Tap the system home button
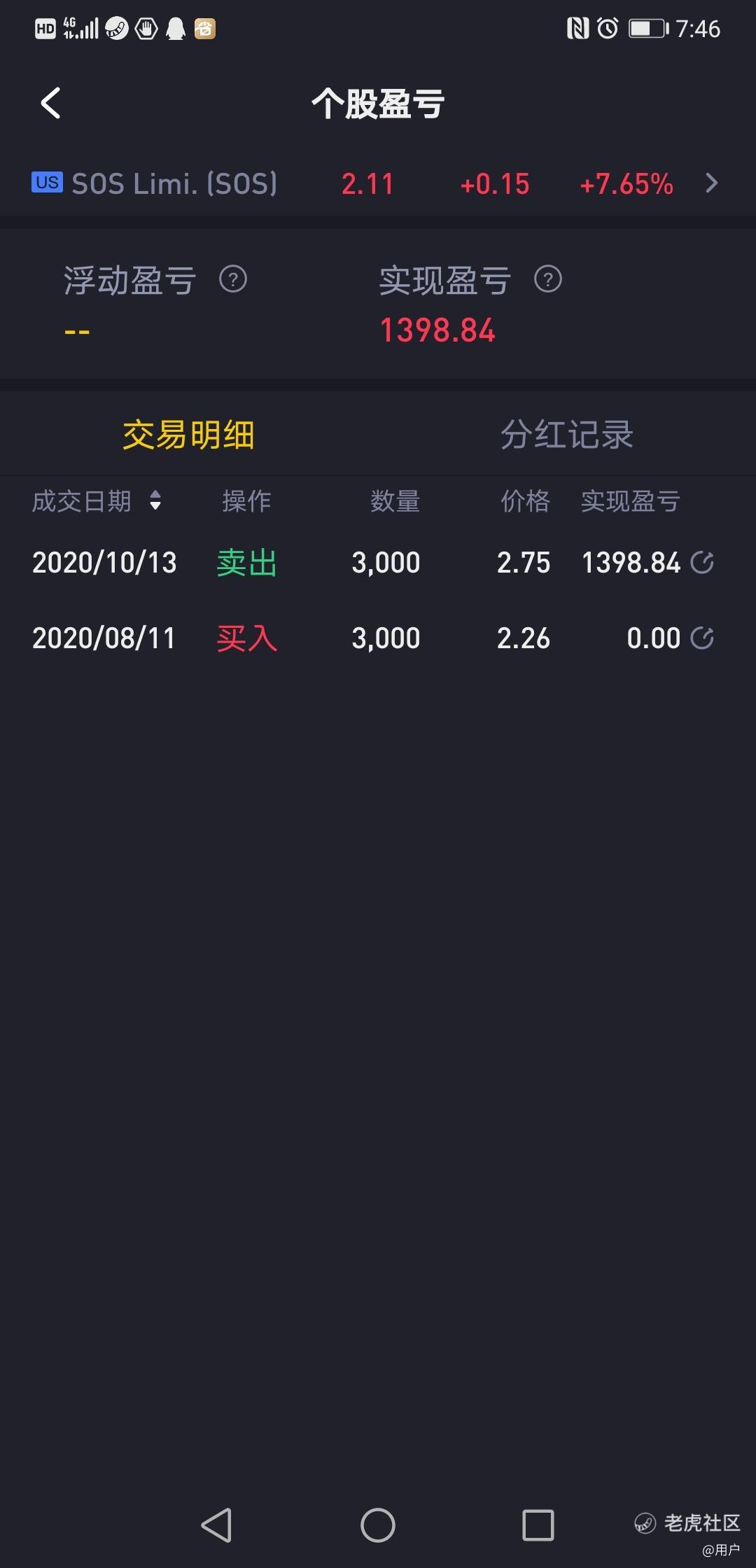This screenshot has height=1568, width=756. [378, 1525]
